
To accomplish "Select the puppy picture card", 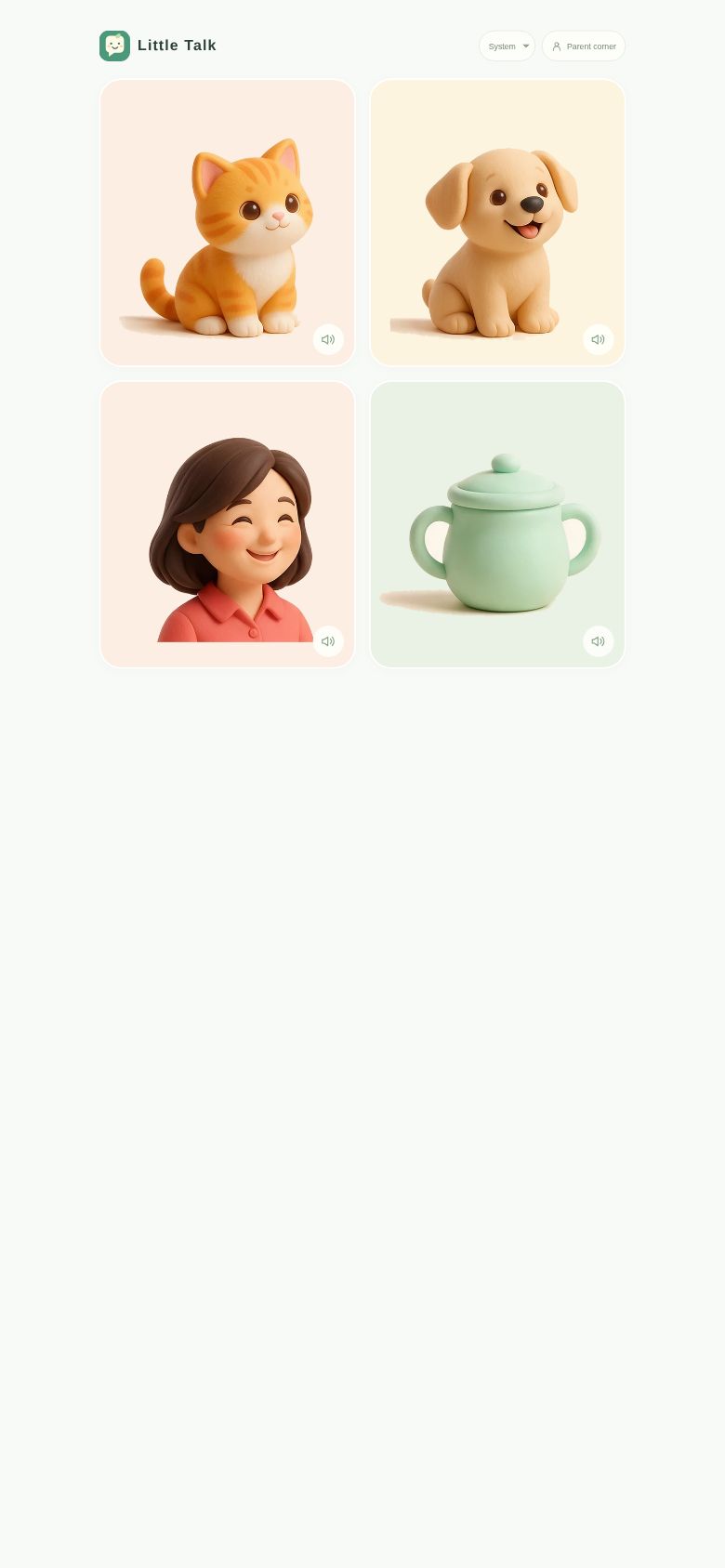I will coord(497,222).
